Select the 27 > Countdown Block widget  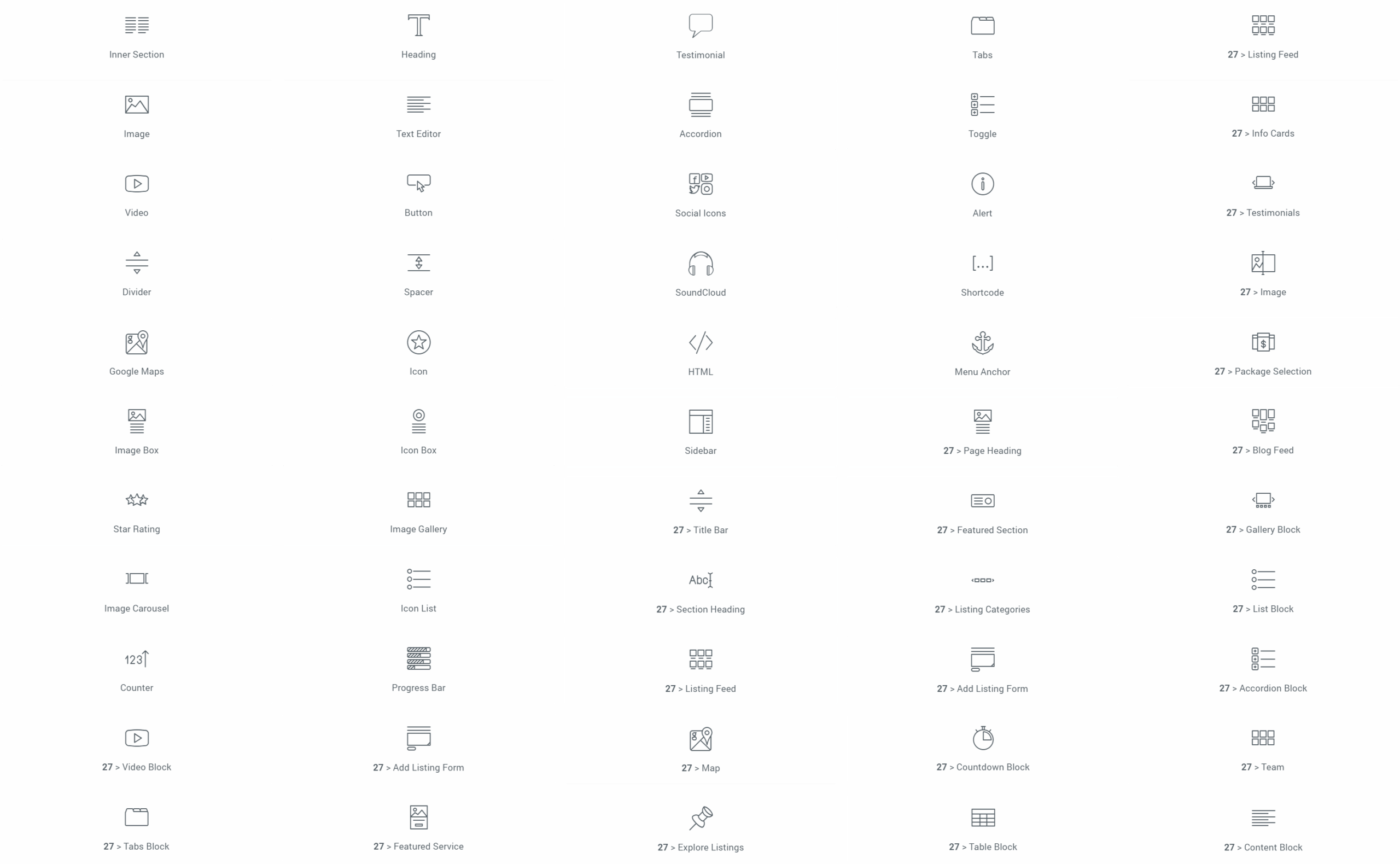pyautogui.click(x=982, y=749)
